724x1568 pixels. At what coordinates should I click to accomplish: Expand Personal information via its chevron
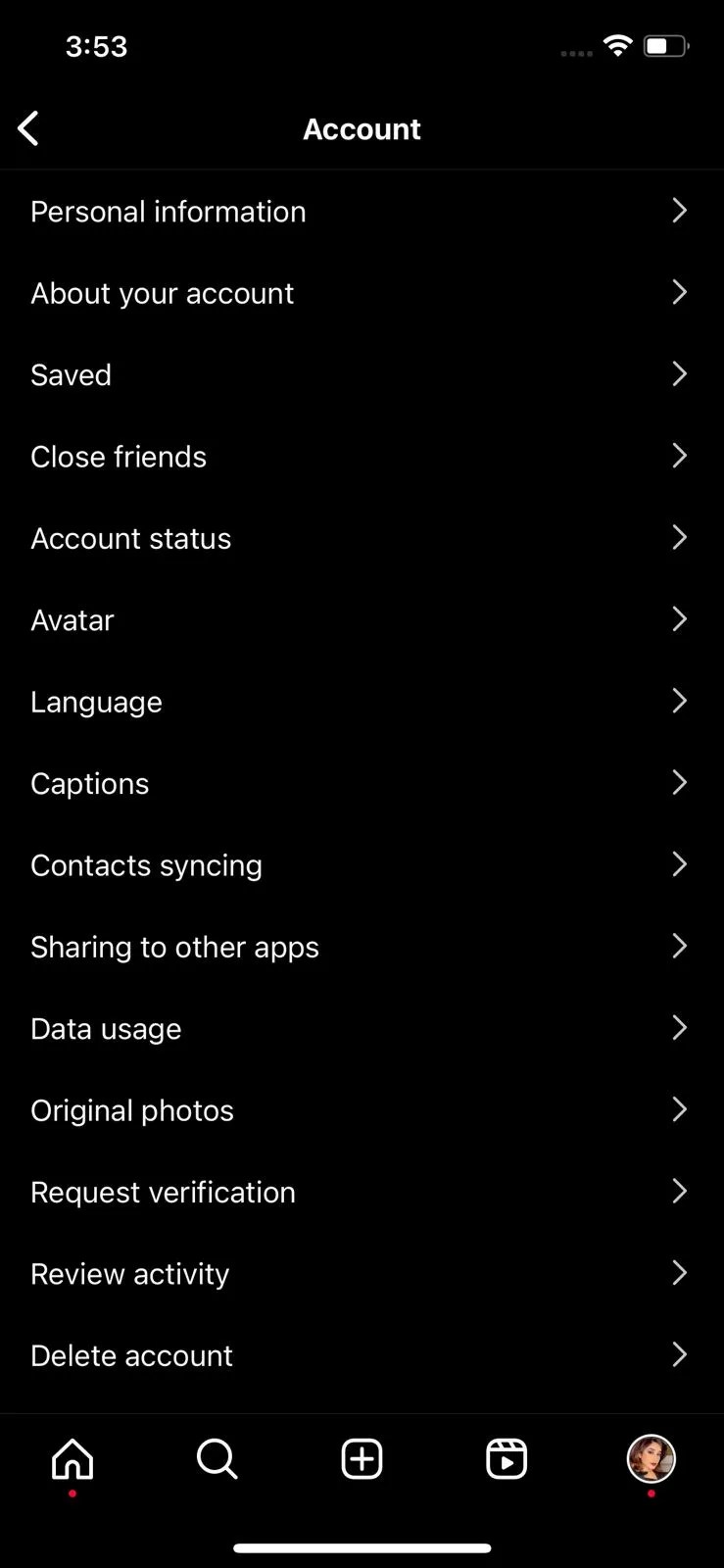(x=680, y=211)
